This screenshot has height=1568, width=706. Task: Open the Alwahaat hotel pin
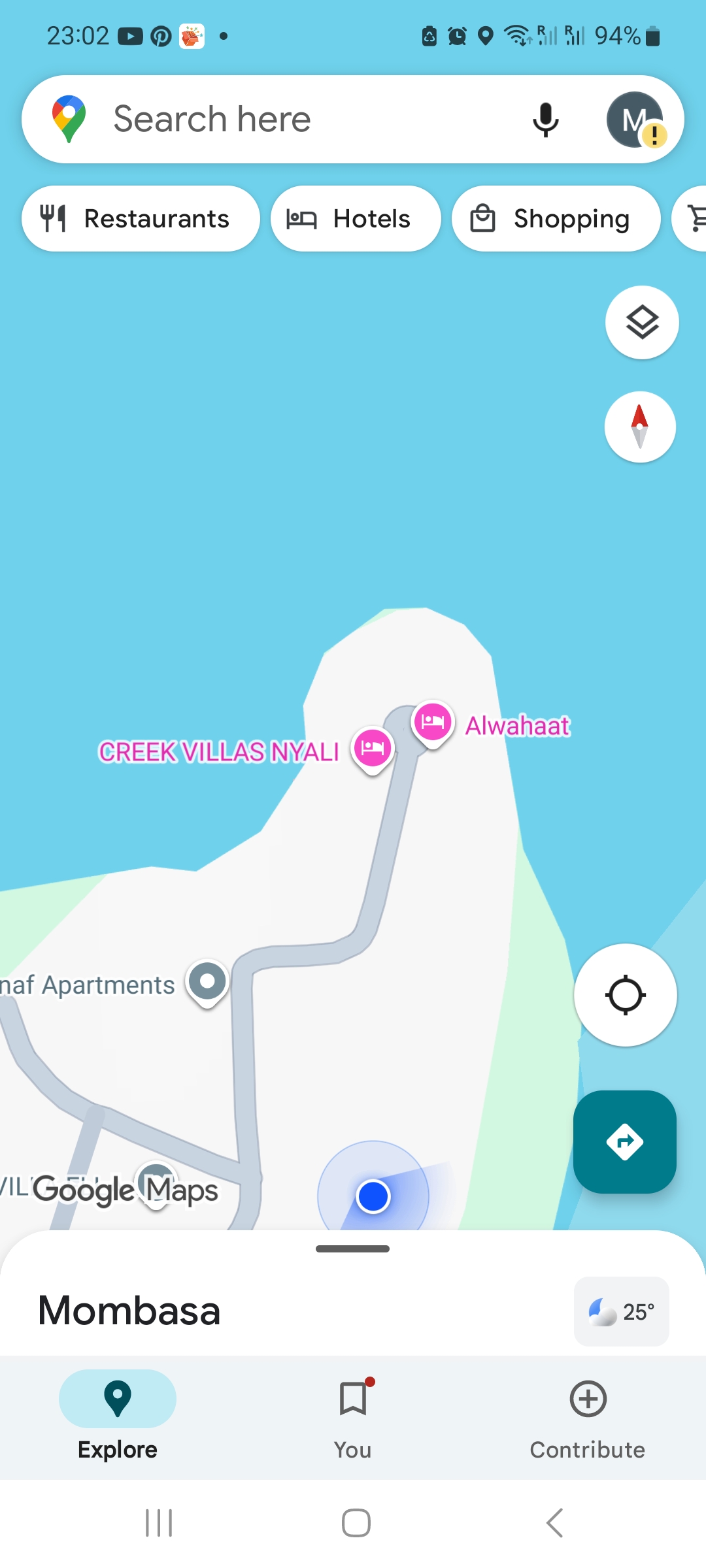point(433,722)
